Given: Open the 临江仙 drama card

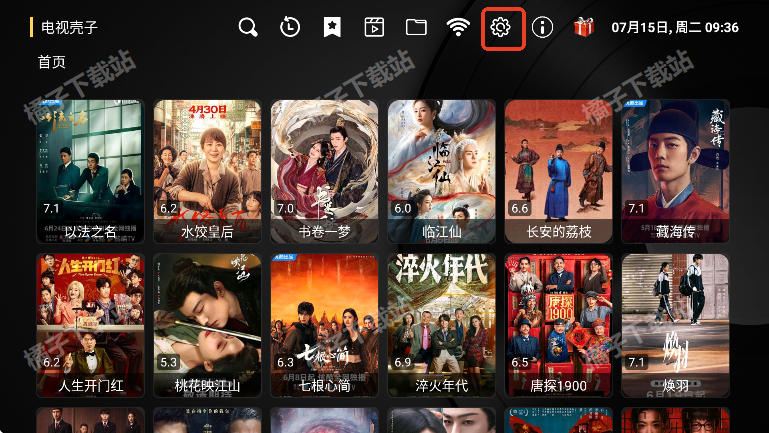Looking at the screenshot, I should click(441, 172).
